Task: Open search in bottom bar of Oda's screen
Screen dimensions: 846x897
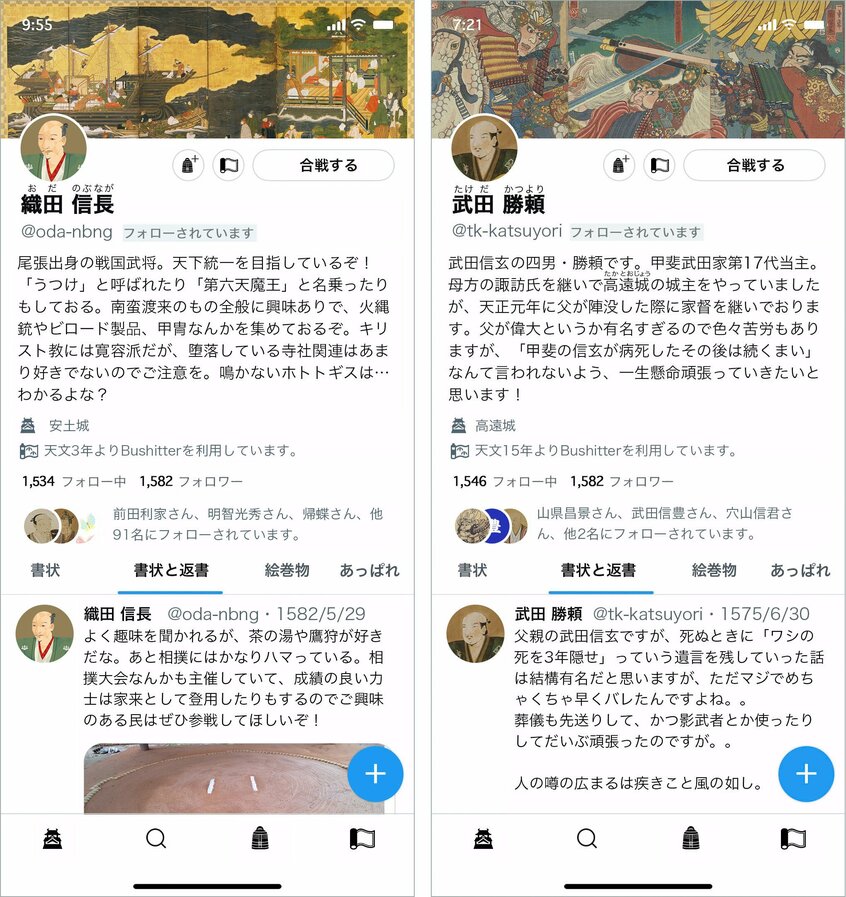Action: click(156, 839)
